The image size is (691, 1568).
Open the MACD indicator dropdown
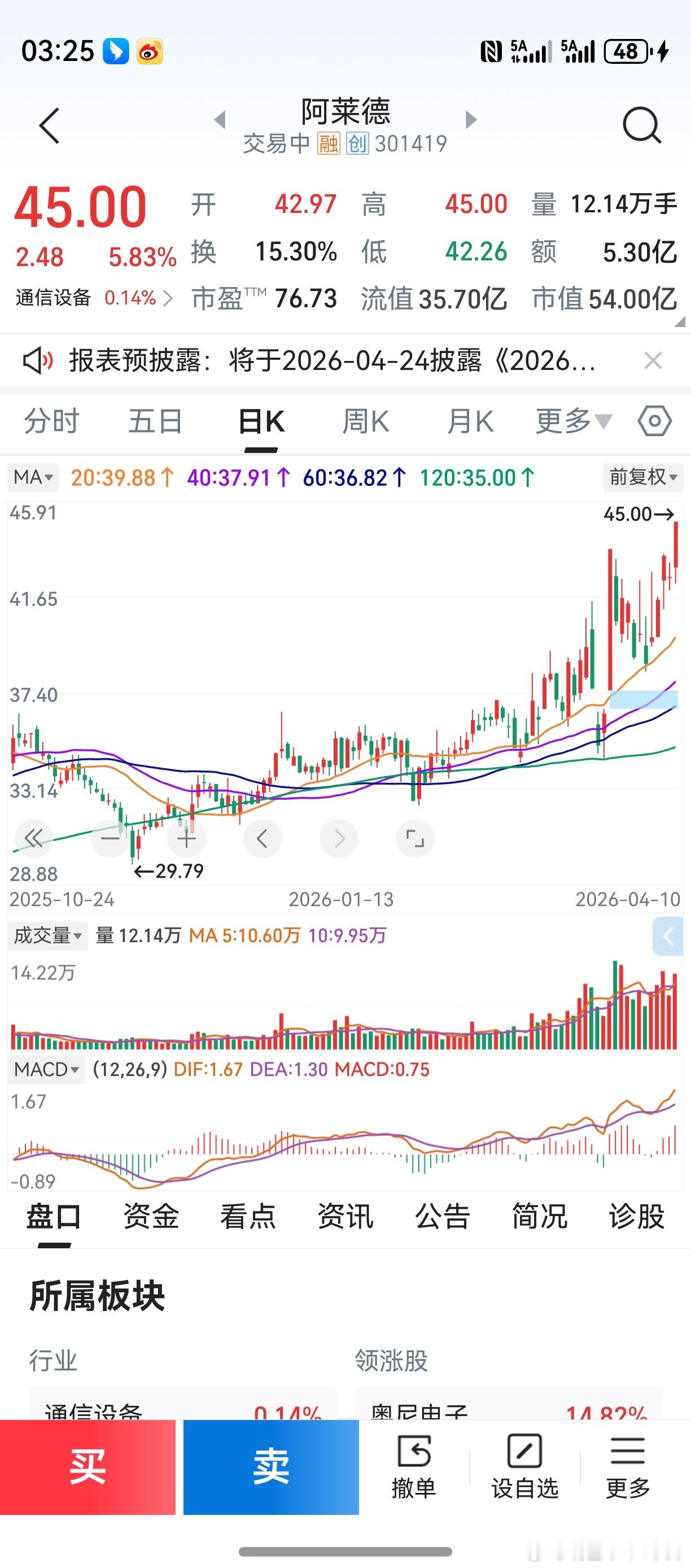tap(46, 1069)
